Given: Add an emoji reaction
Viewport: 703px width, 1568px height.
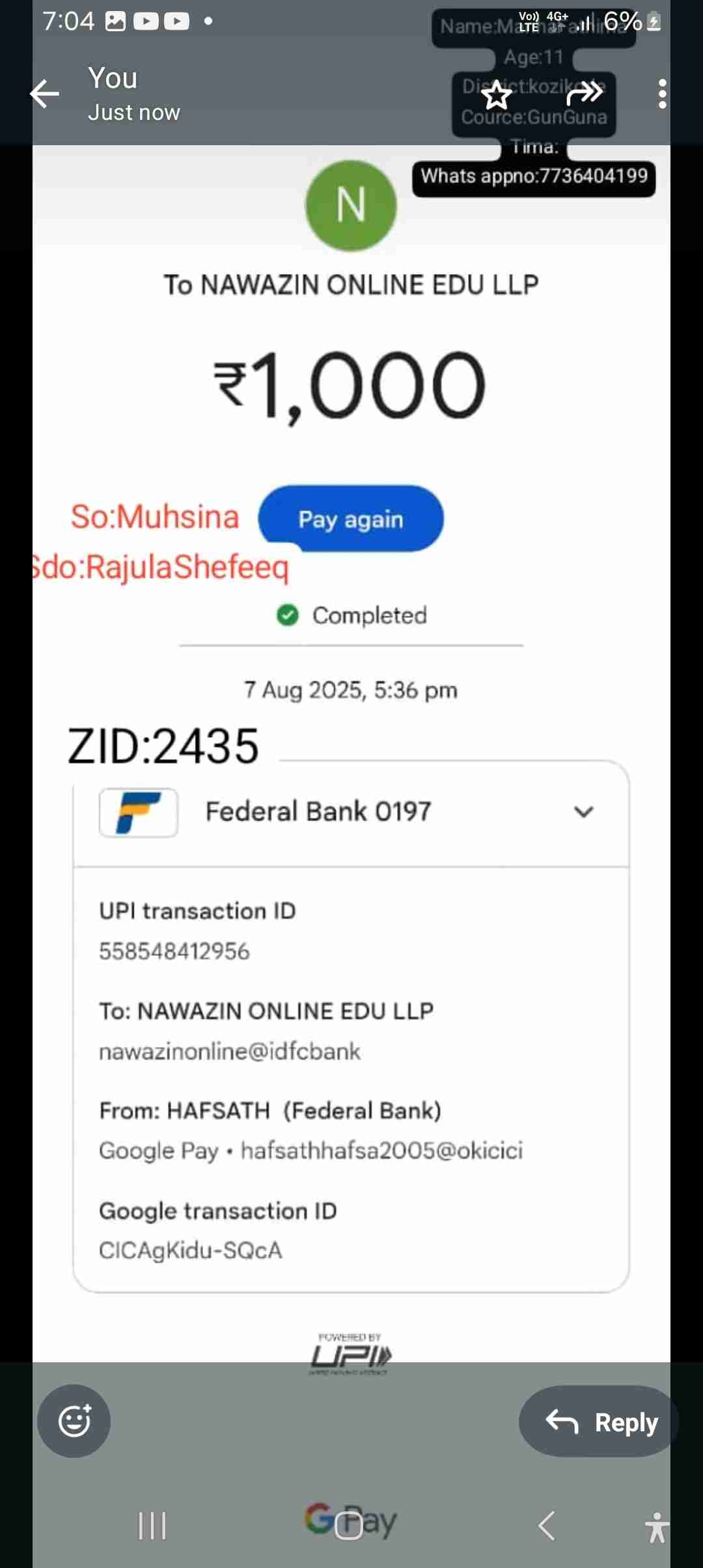Looking at the screenshot, I should [x=74, y=1420].
